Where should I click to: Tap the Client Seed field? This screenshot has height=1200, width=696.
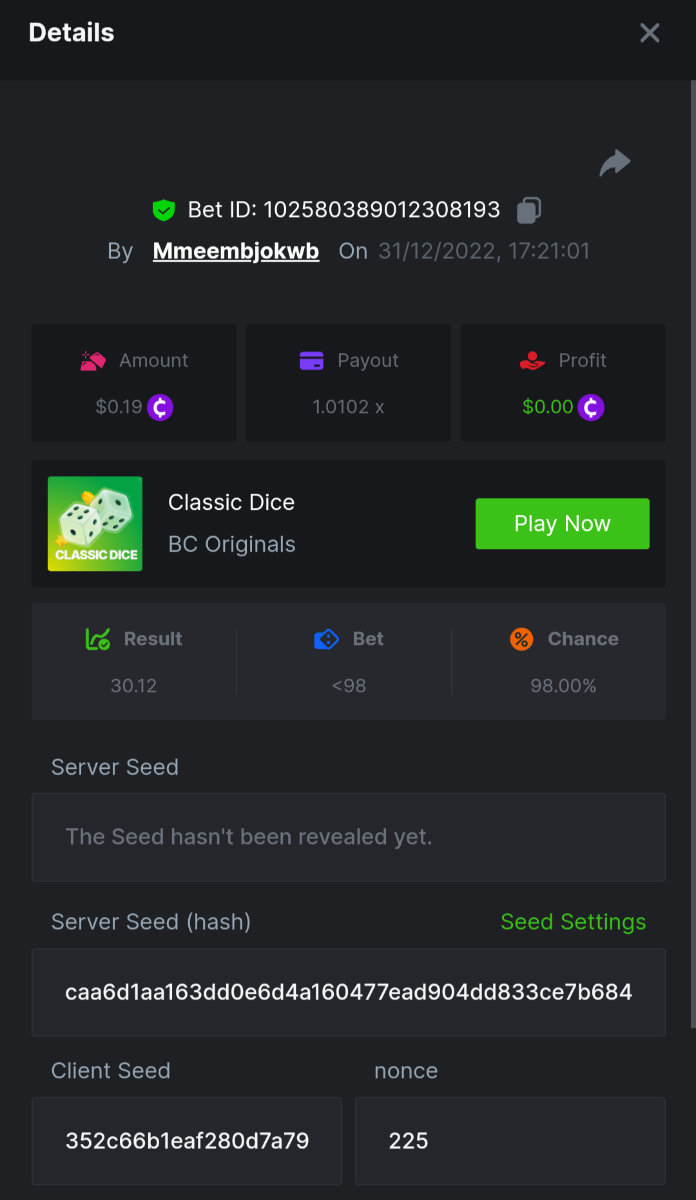click(187, 1141)
